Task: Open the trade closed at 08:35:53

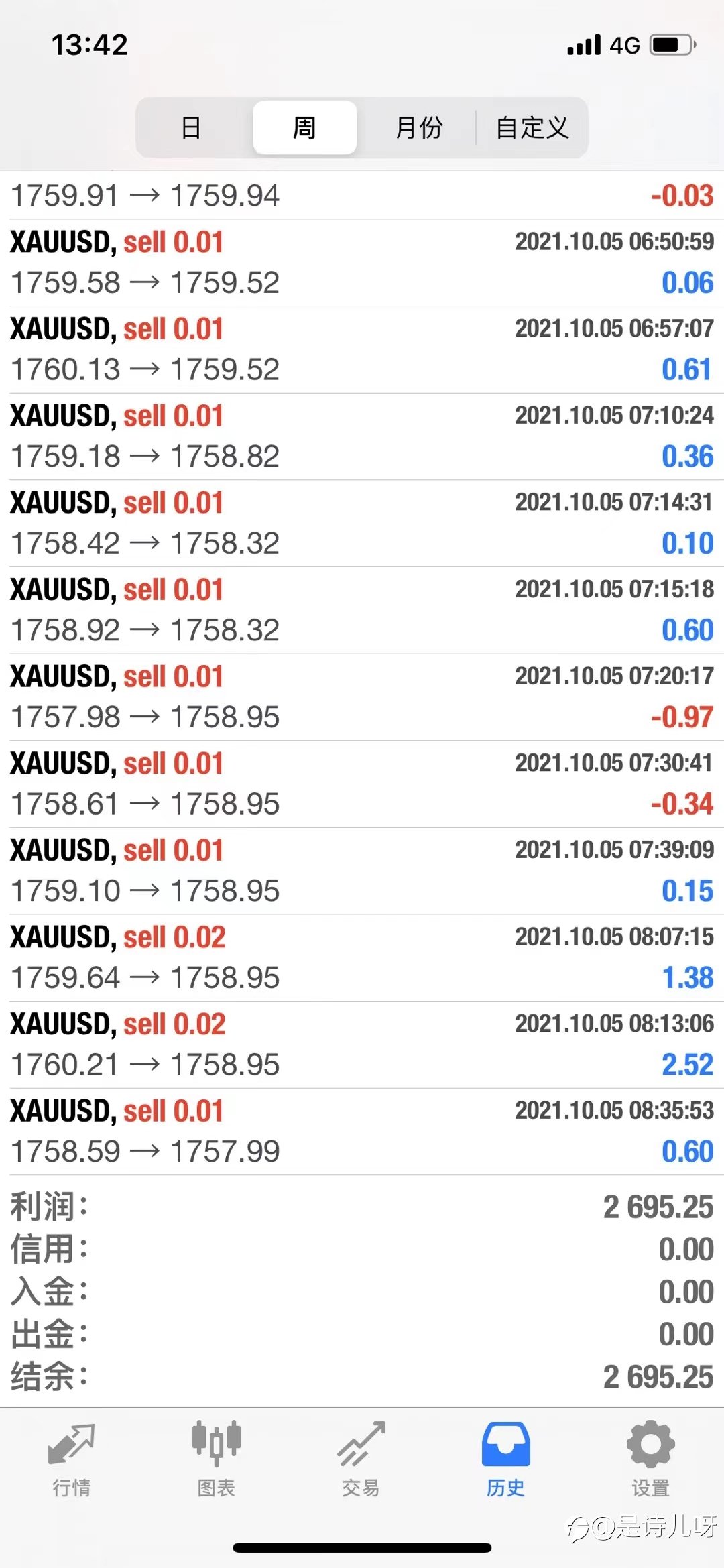Action: click(x=362, y=1132)
